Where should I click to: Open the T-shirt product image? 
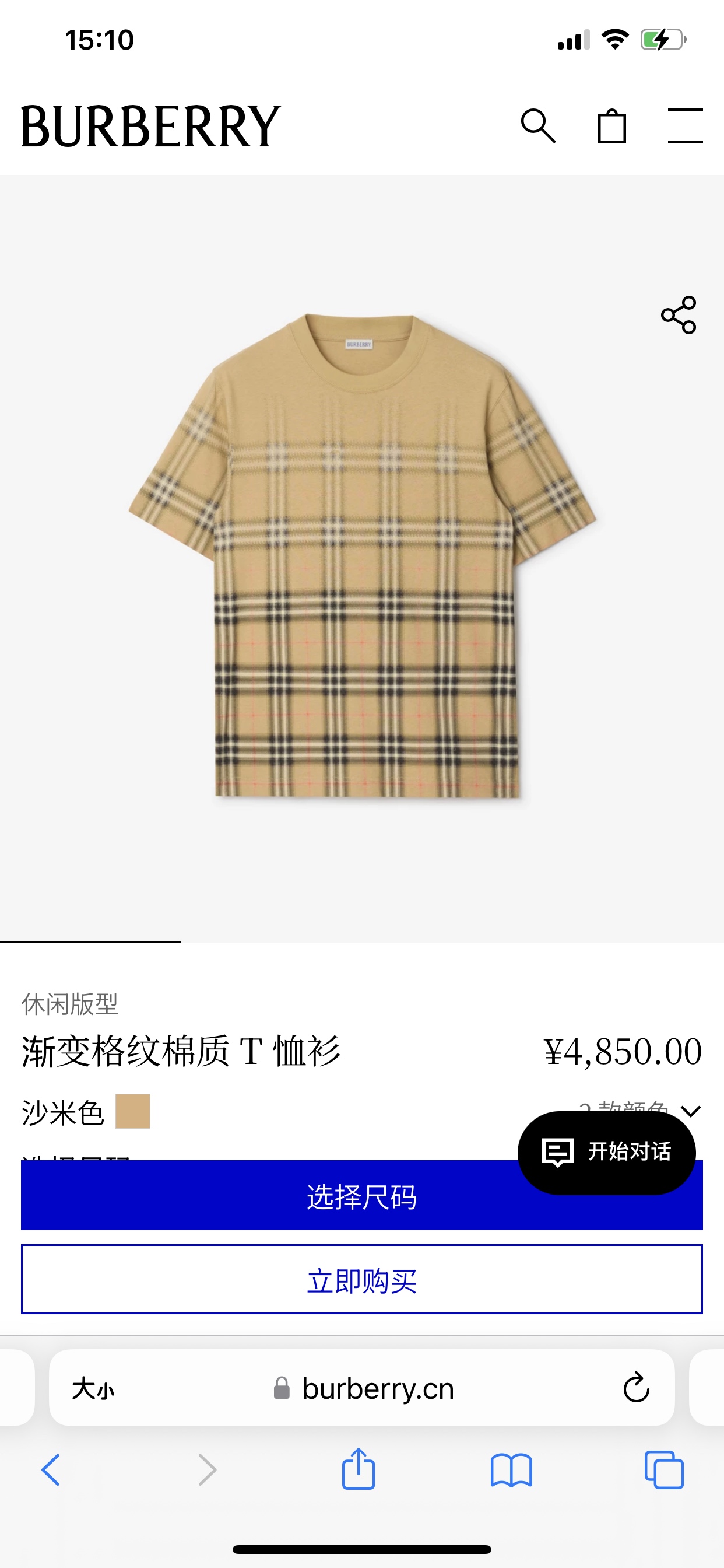[362, 555]
